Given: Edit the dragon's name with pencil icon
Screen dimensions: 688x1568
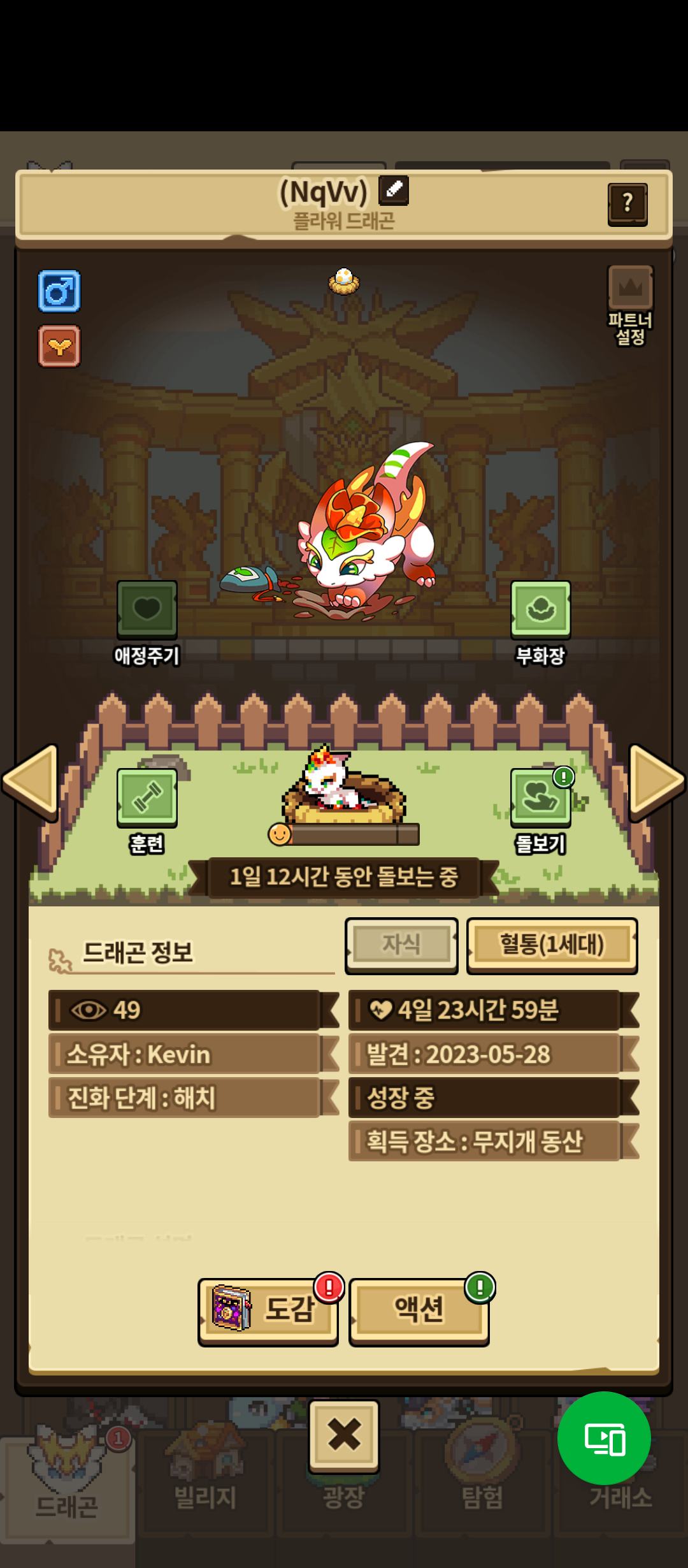Looking at the screenshot, I should (x=394, y=190).
